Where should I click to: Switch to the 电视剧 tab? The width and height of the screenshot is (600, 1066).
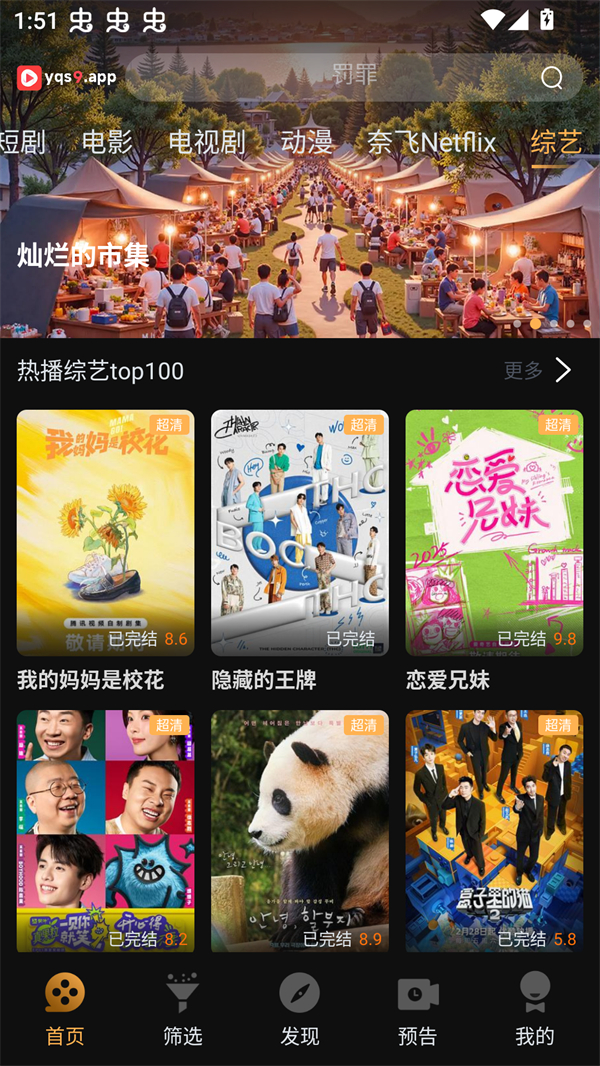206,142
